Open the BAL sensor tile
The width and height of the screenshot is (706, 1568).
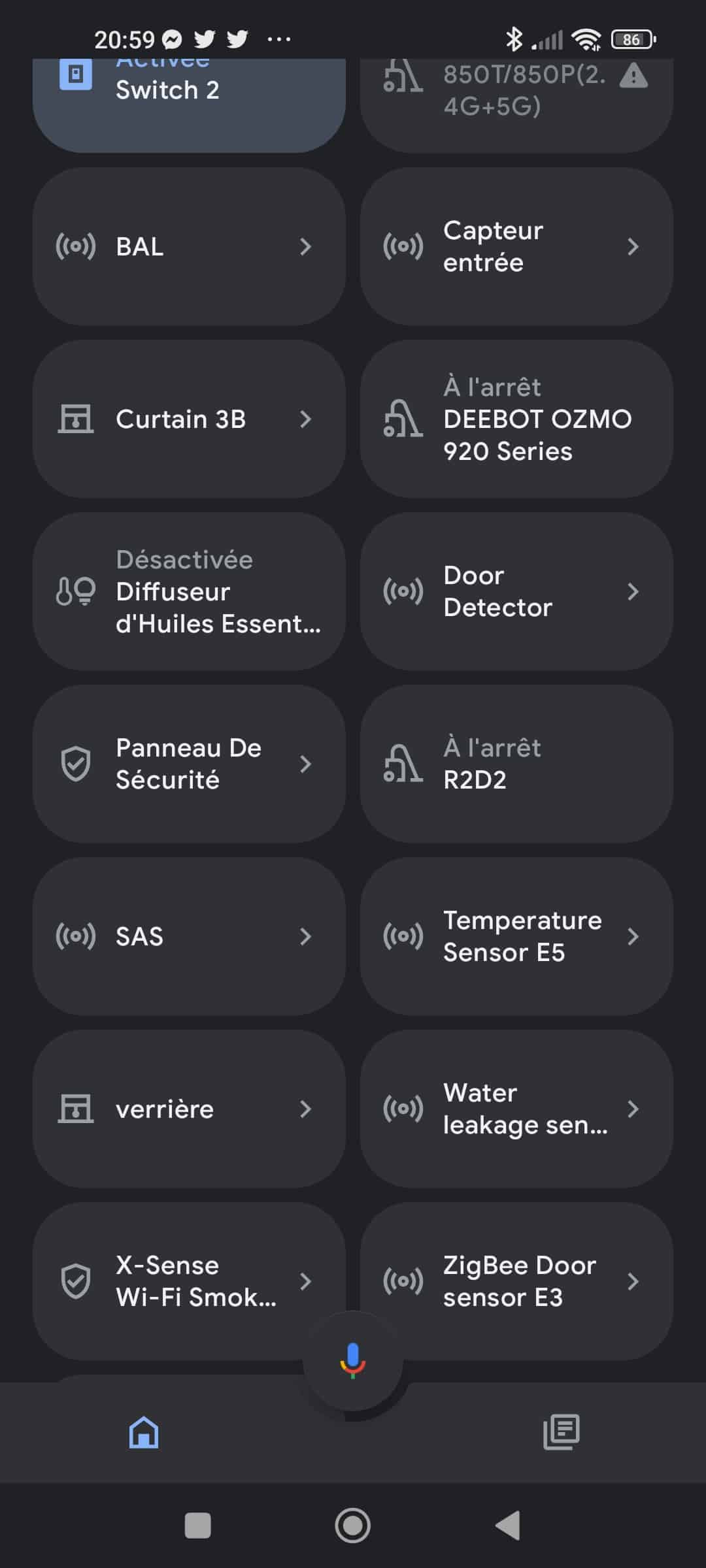click(189, 246)
